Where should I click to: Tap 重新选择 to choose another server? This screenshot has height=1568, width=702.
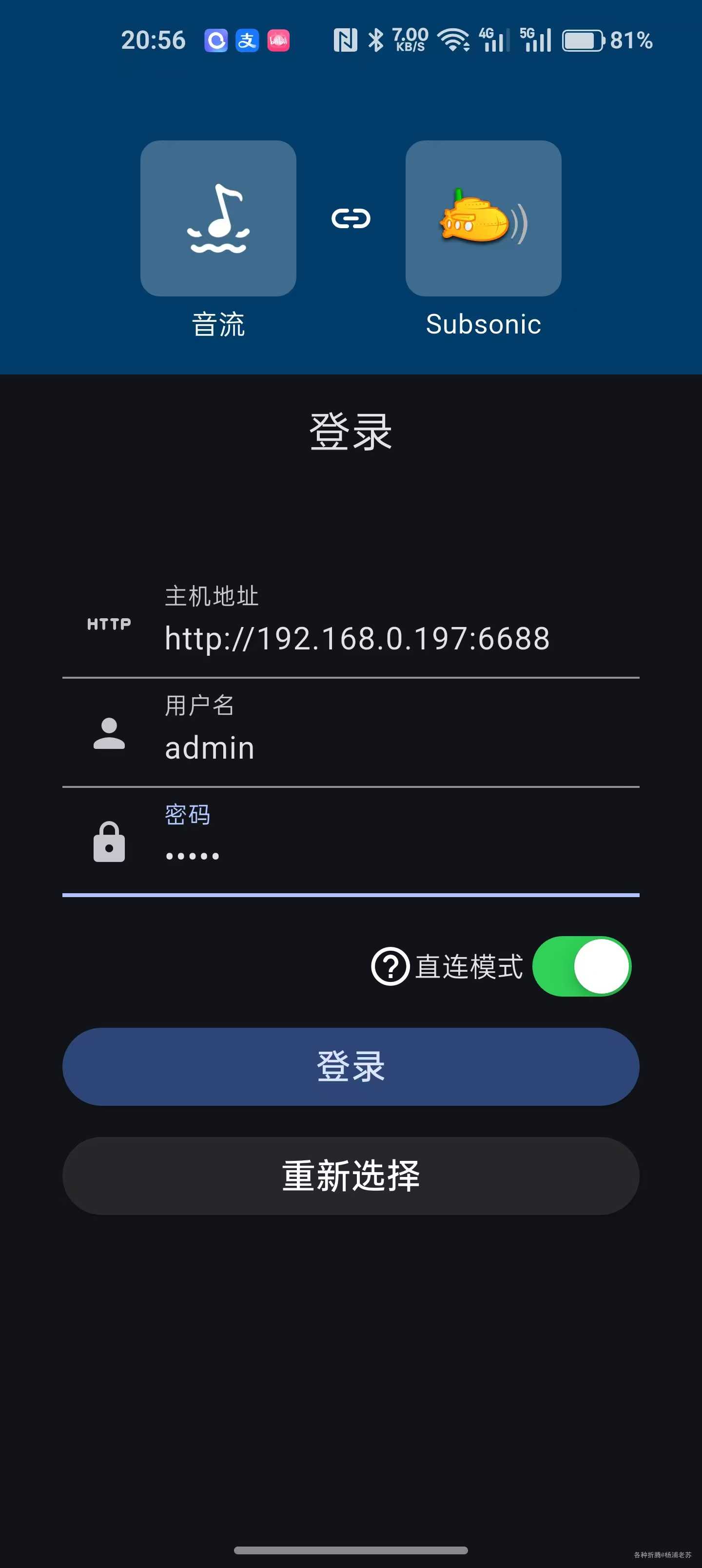tap(351, 1176)
